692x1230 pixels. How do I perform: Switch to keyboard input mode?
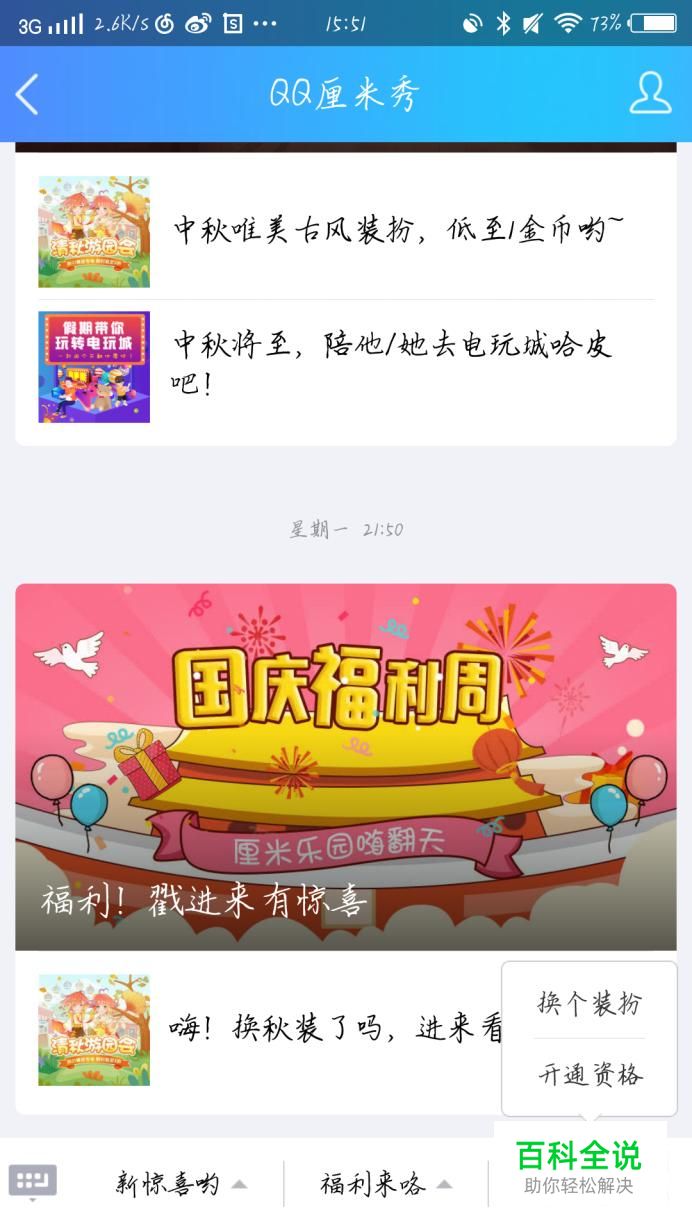33,1182
